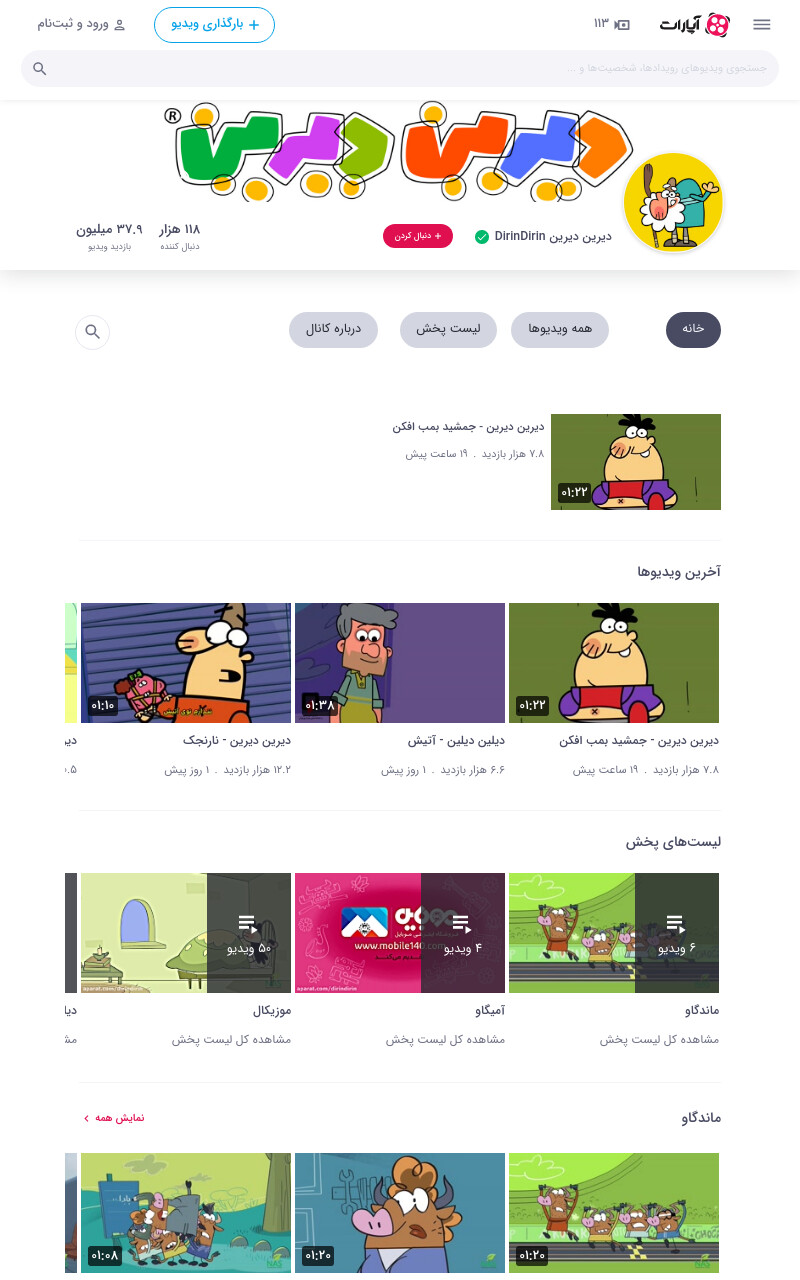The width and height of the screenshot is (800, 1280).
Task: Play the video دیرین دیرین - نارنجک
Action: click(186, 663)
